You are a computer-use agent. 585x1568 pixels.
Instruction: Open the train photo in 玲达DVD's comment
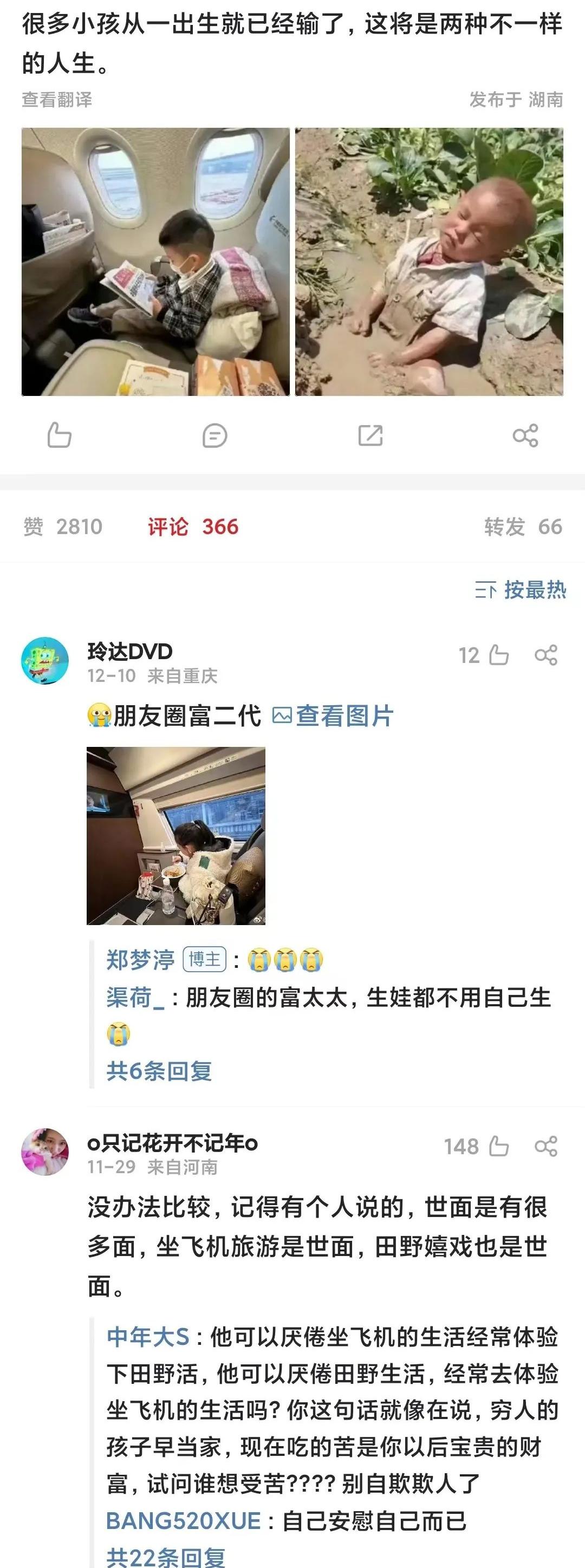coord(176,836)
